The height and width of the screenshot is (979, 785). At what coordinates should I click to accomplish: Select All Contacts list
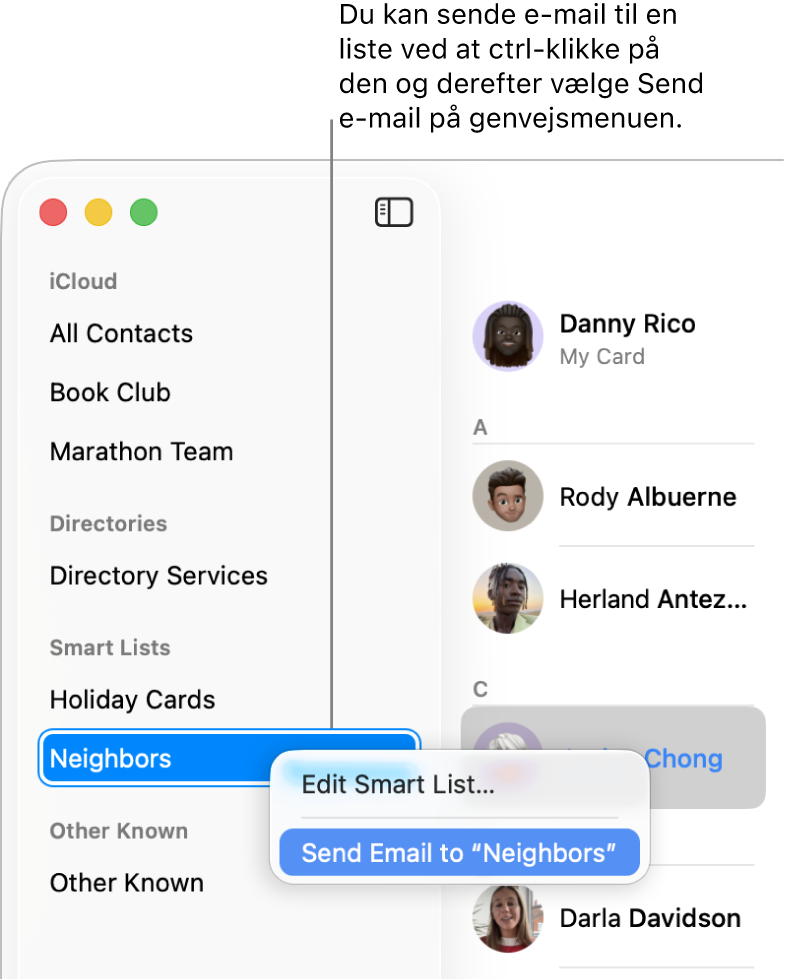121,334
